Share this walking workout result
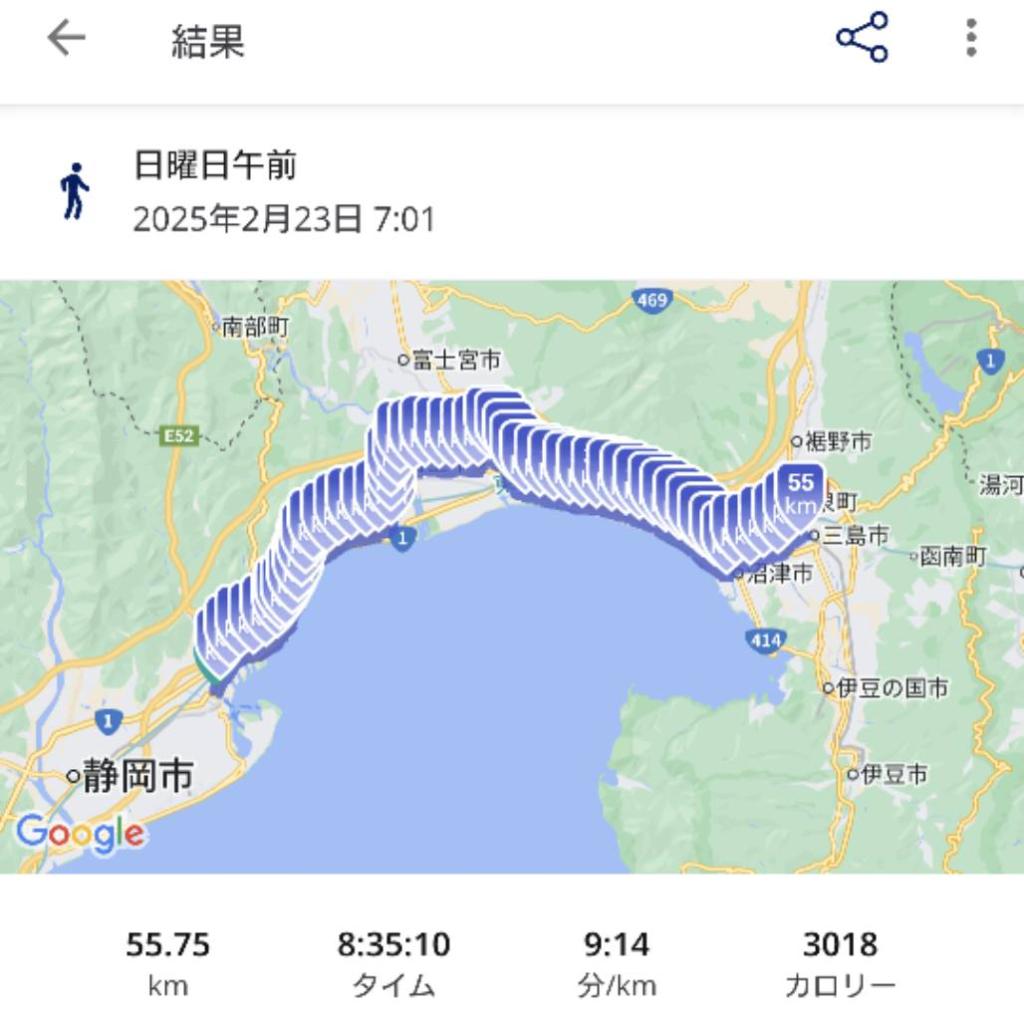 point(862,38)
